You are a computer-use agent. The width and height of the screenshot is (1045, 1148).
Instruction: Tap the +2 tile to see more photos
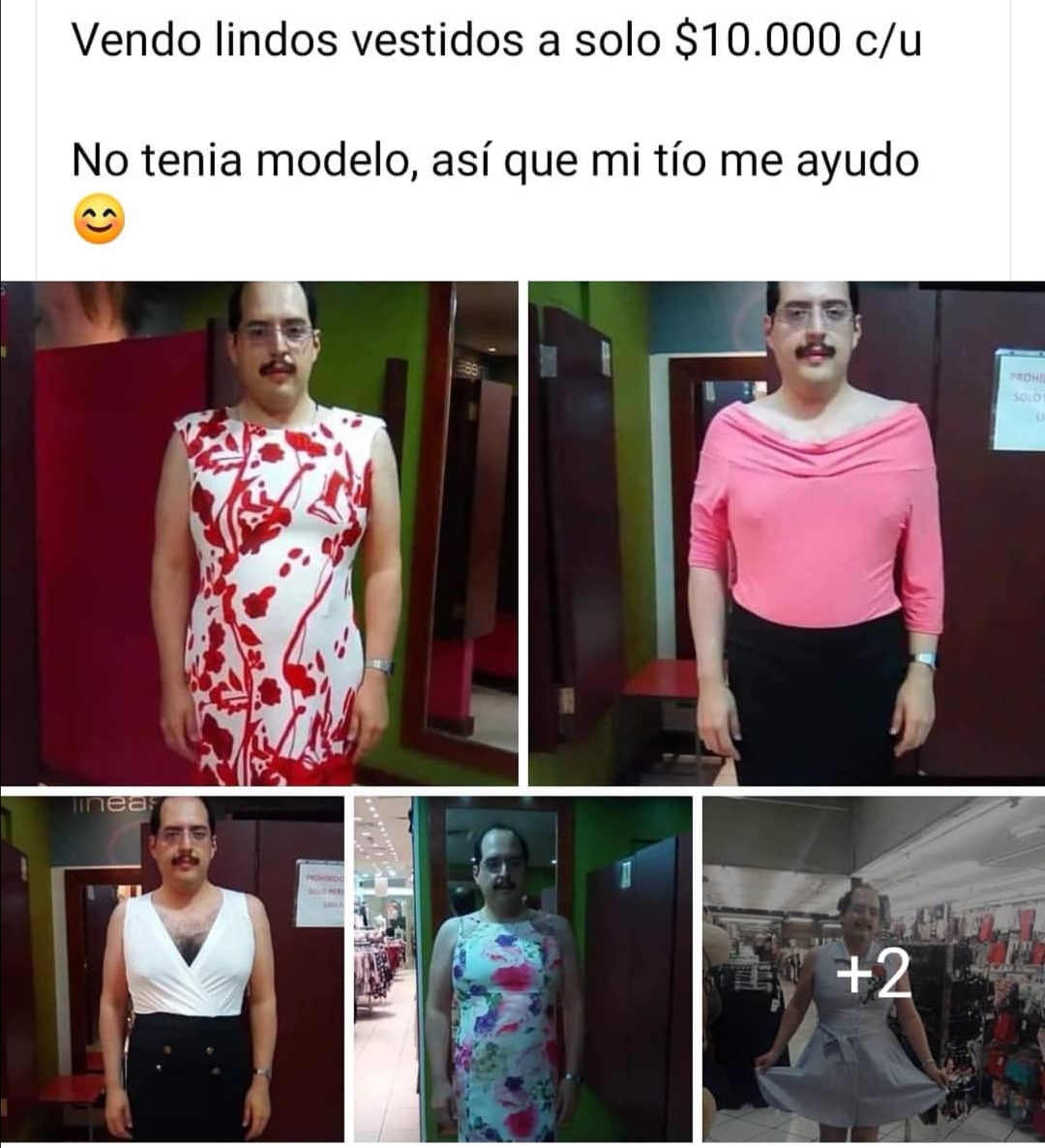click(873, 972)
